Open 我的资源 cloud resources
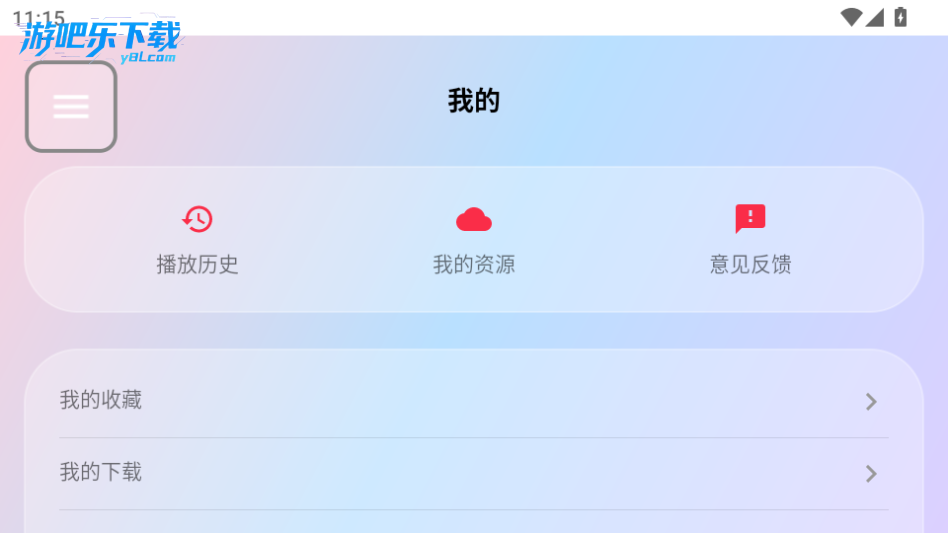The width and height of the screenshot is (948, 533). click(x=473, y=239)
